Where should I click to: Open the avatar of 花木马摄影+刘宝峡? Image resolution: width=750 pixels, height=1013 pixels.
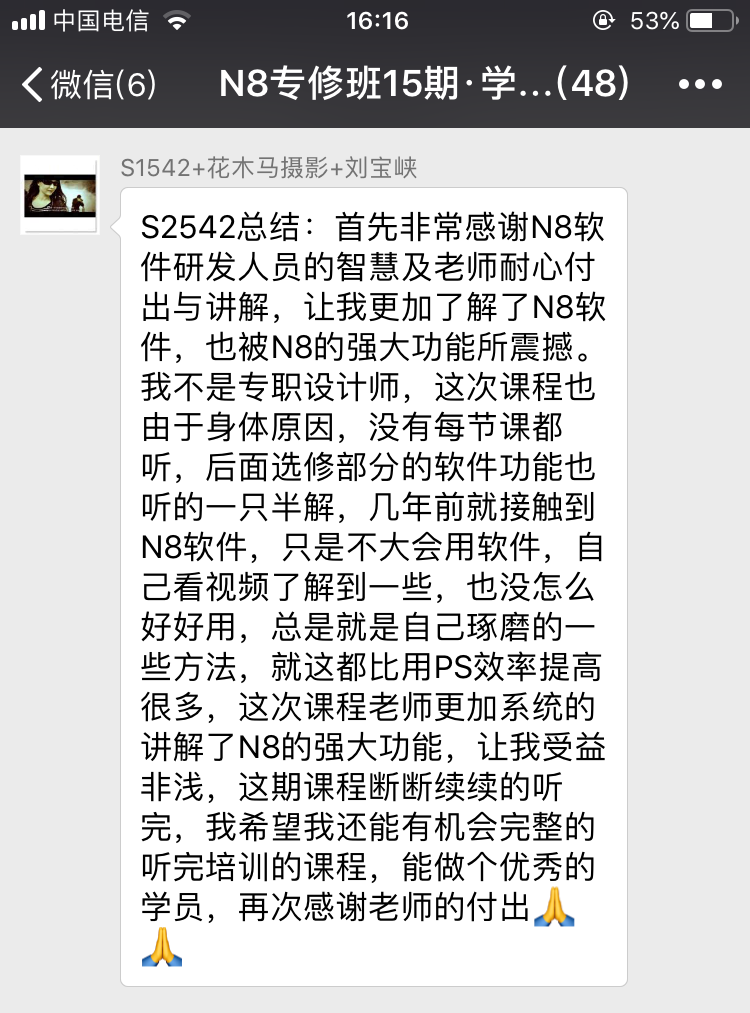tap(59, 195)
